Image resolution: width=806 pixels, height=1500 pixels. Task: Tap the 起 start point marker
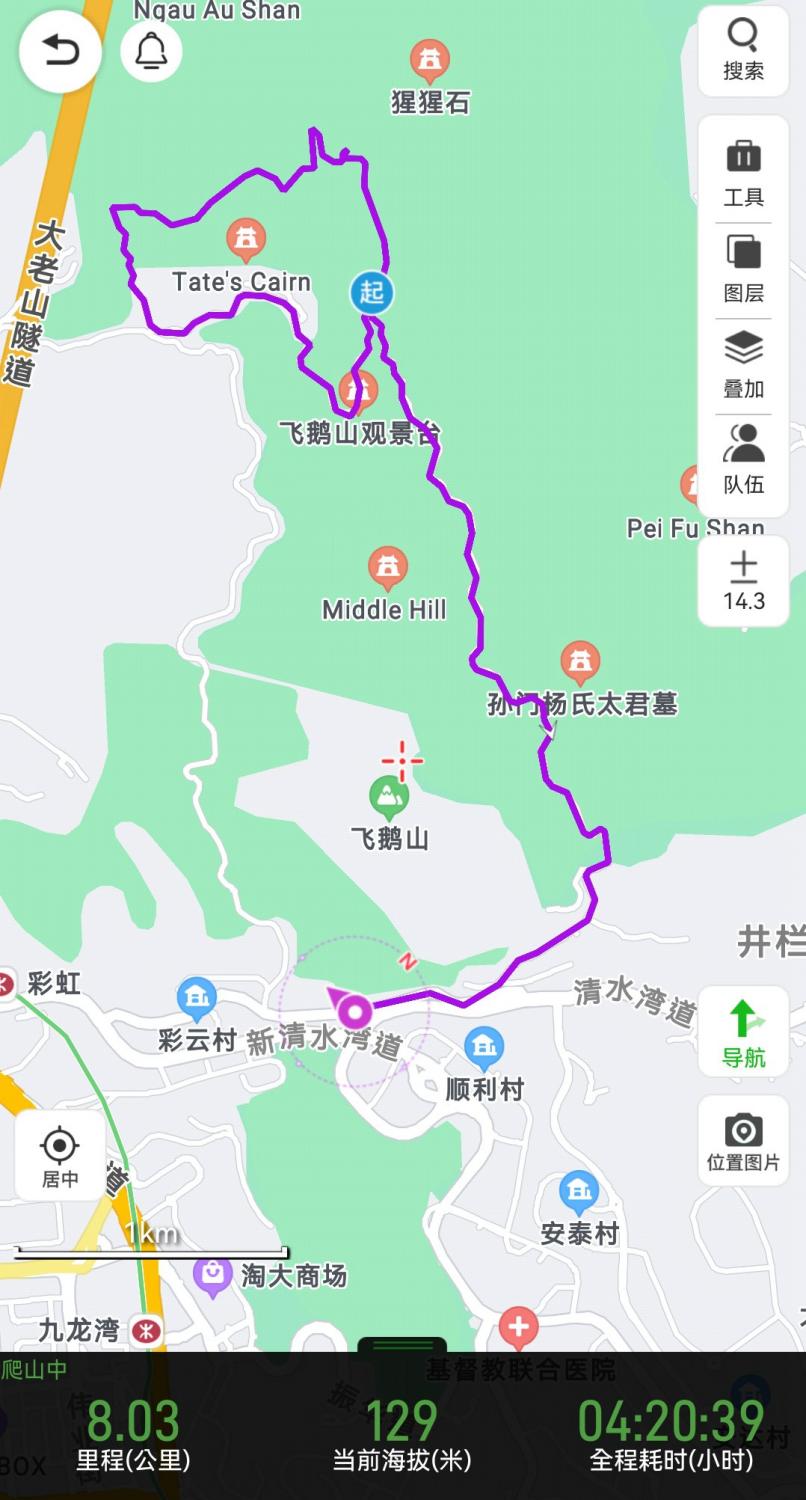(x=371, y=292)
